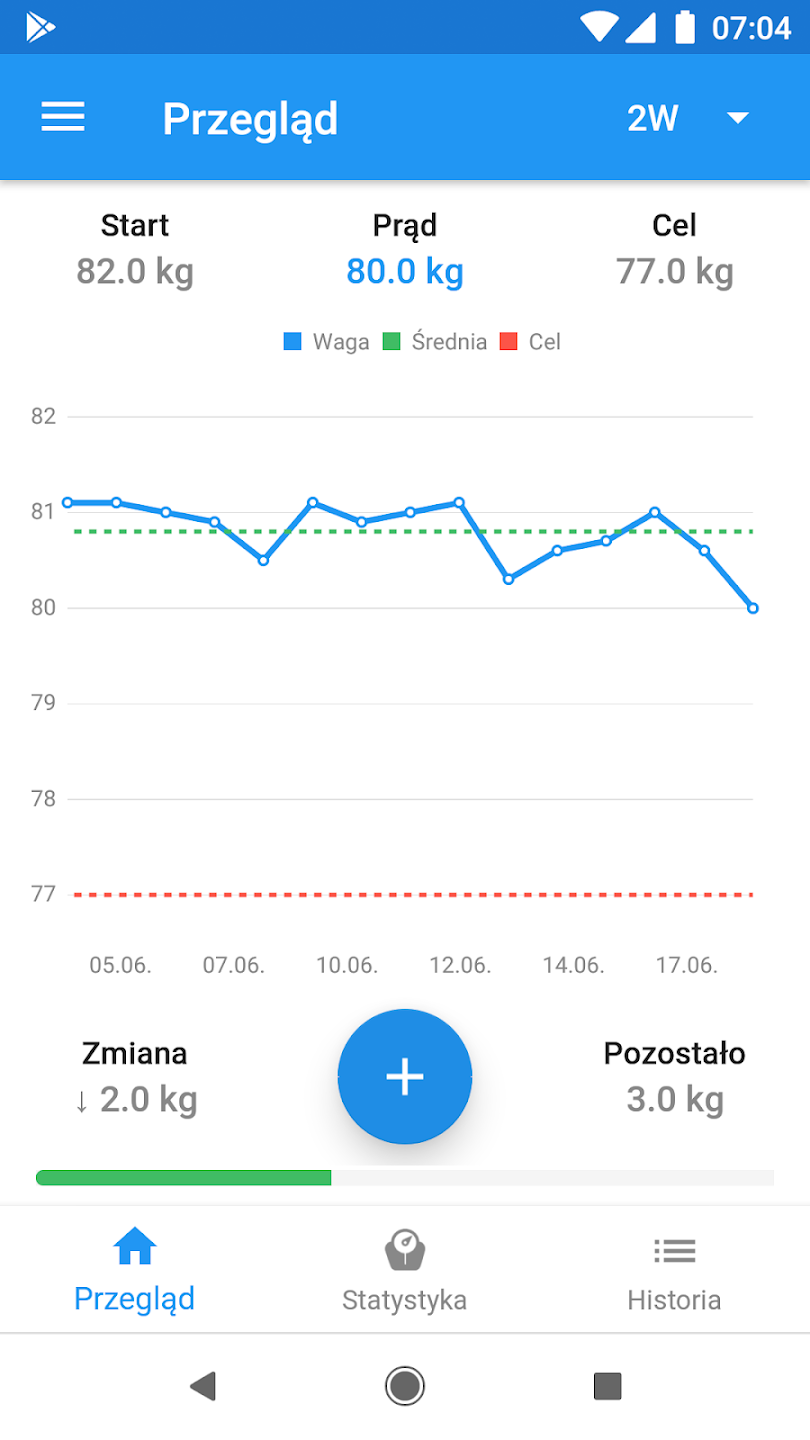Expand the 2W time range dropdown
Image resolution: width=810 pixels, height=1440 pixels.
point(687,118)
